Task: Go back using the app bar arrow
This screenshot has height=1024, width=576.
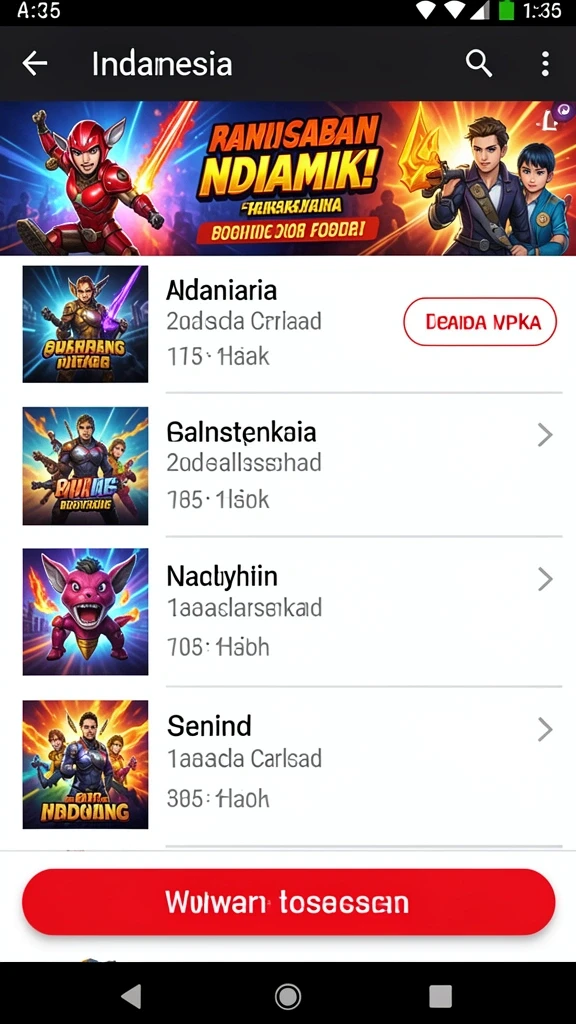Action: pyautogui.click(x=35, y=63)
